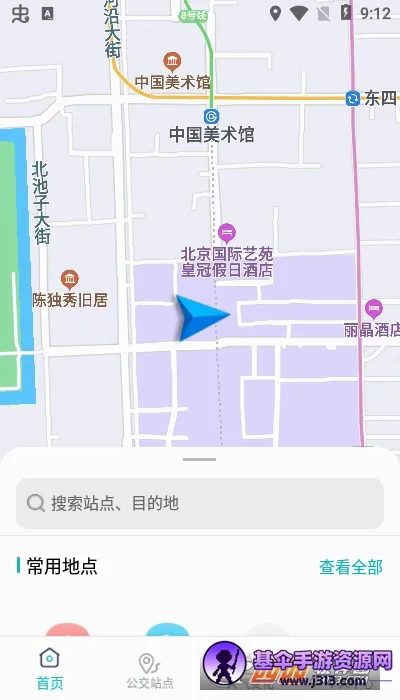Screen dimensions: 400x700
Task: Tap the bottom sheet drag handle
Action: (200, 459)
